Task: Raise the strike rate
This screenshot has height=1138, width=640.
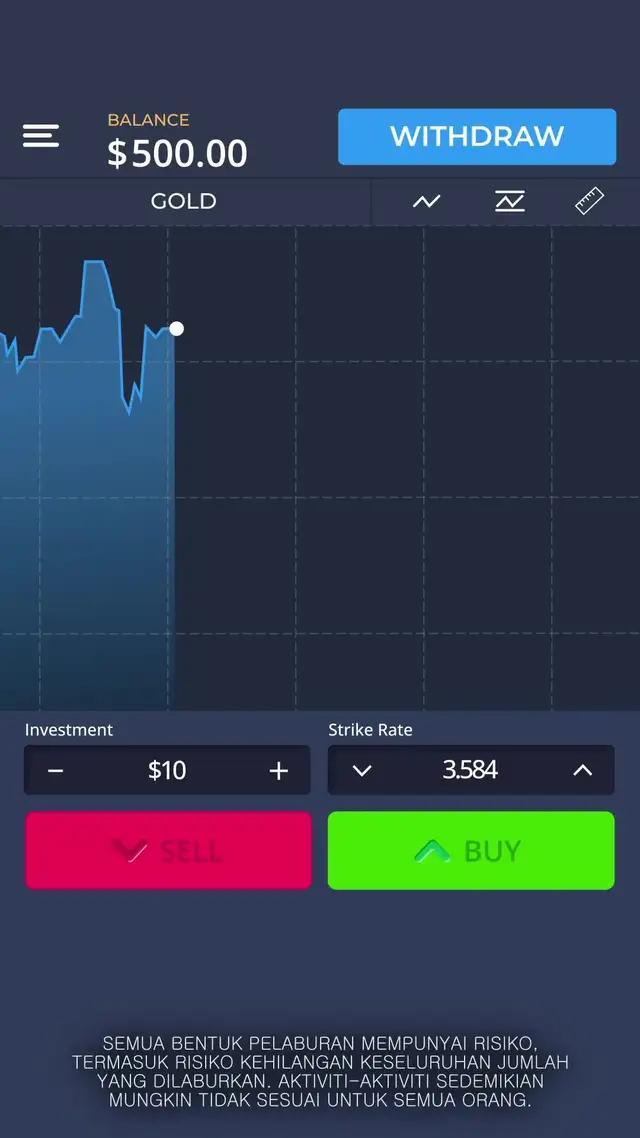Action: click(x=582, y=770)
